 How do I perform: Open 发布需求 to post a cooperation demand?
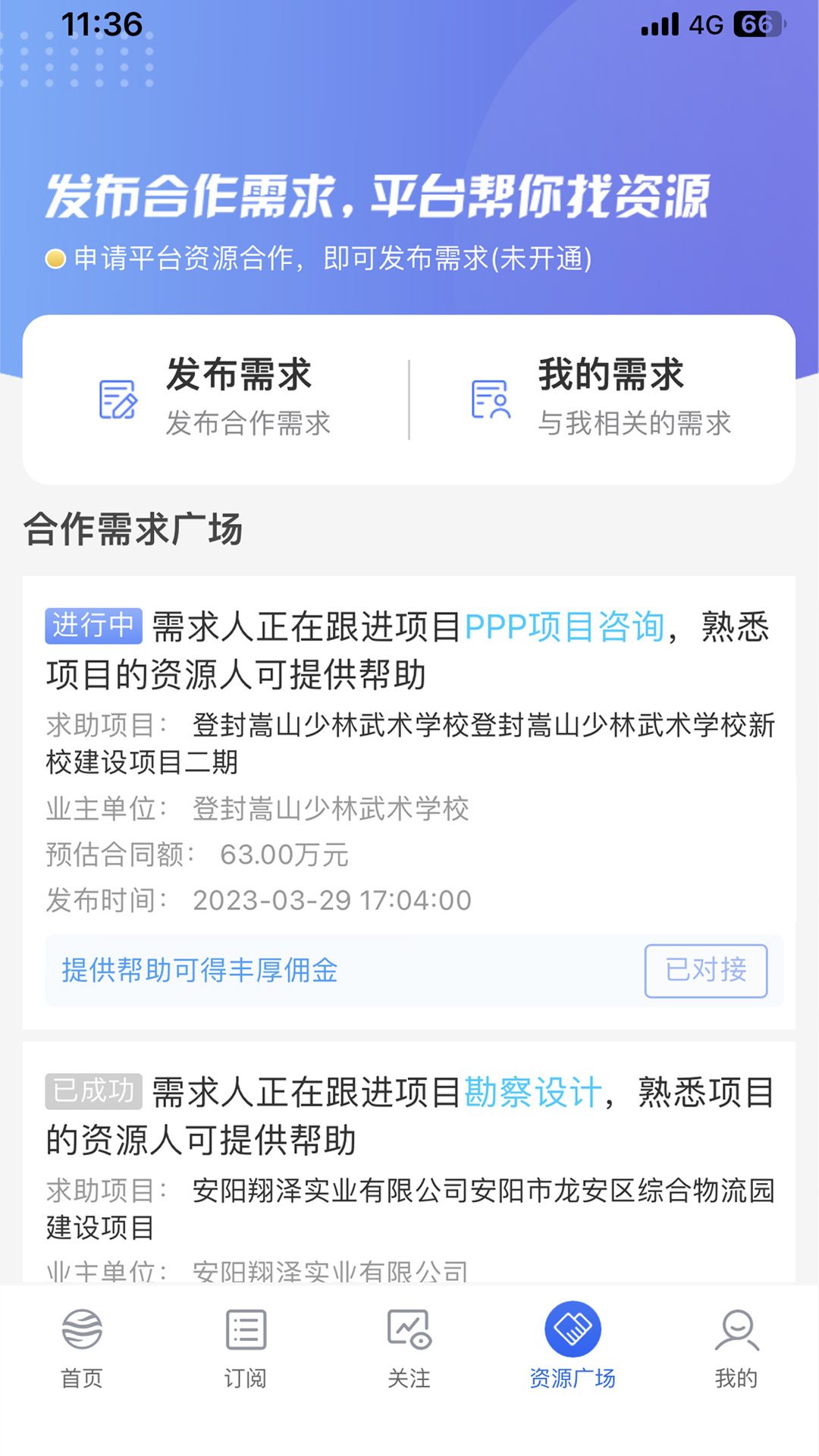click(x=216, y=399)
